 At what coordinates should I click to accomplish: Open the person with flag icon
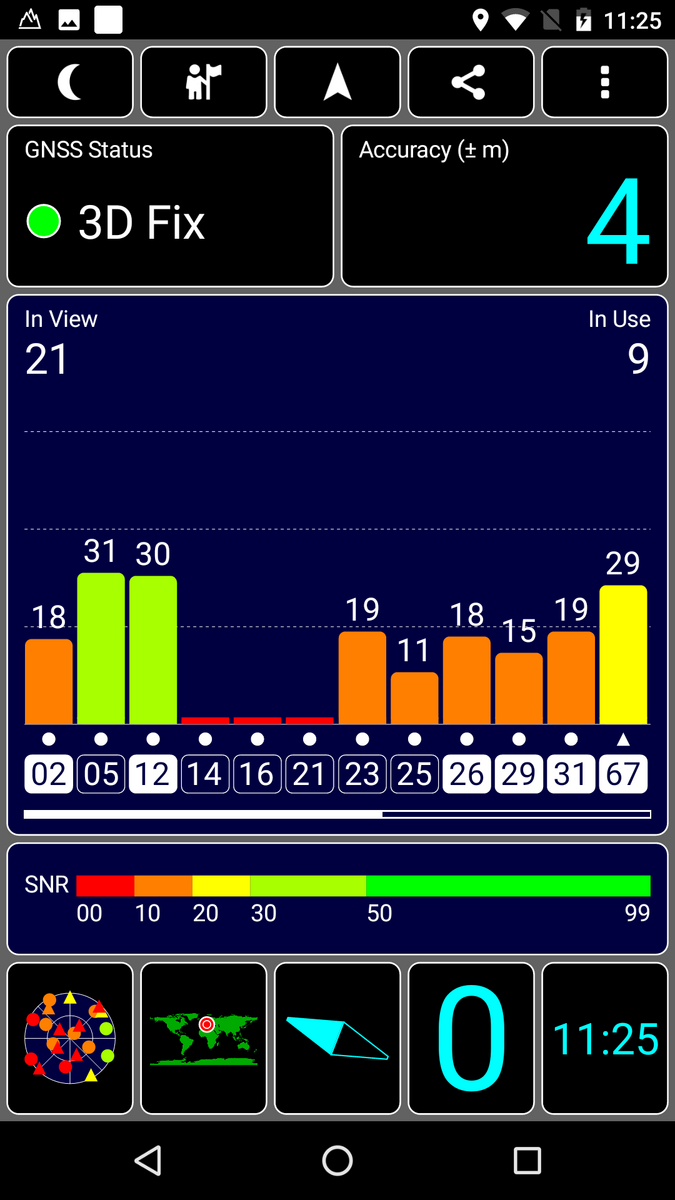pyautogui.click(x=204, y=82)
